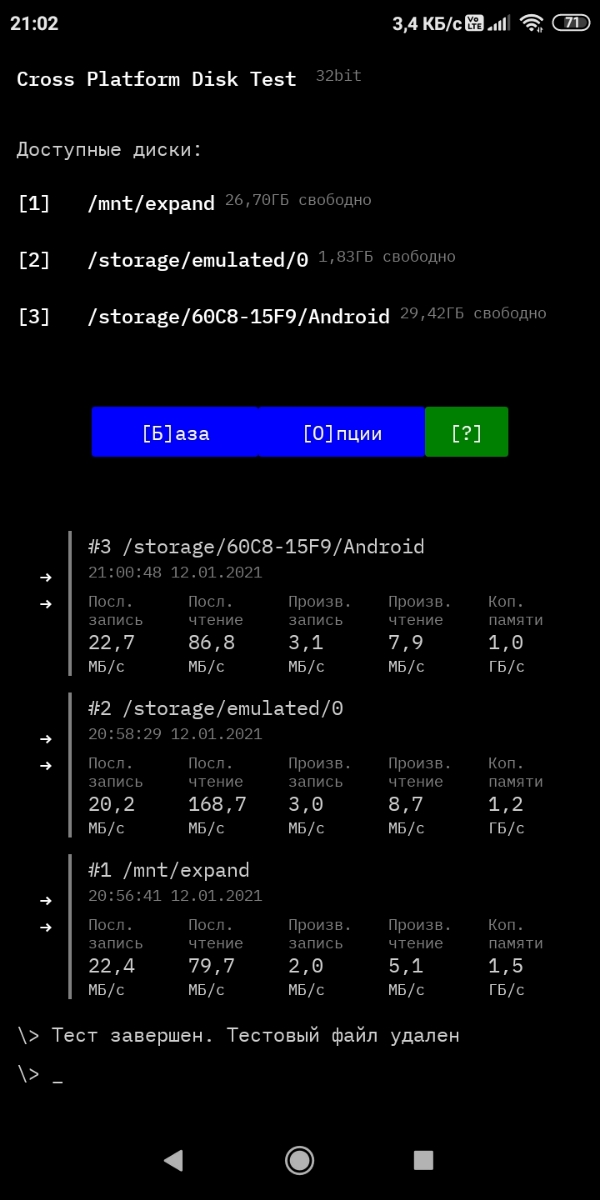The image size is (600, 1200).
Task: Select disk [1] /mnt/expand
Action: pyautogui.click(x=150, y=204)
